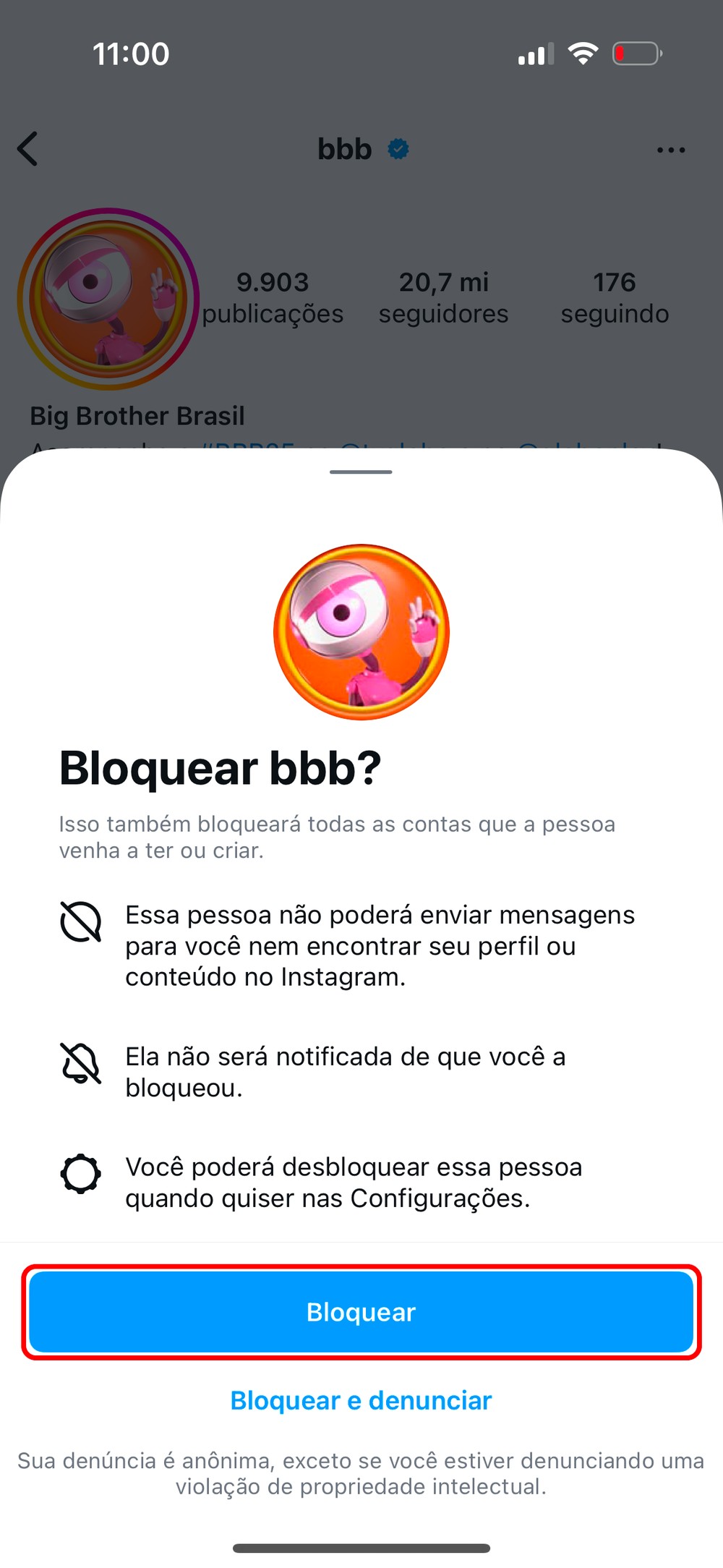Open the three-dot options menu
The image size is (723, 1568).
[x=670, y=150]
